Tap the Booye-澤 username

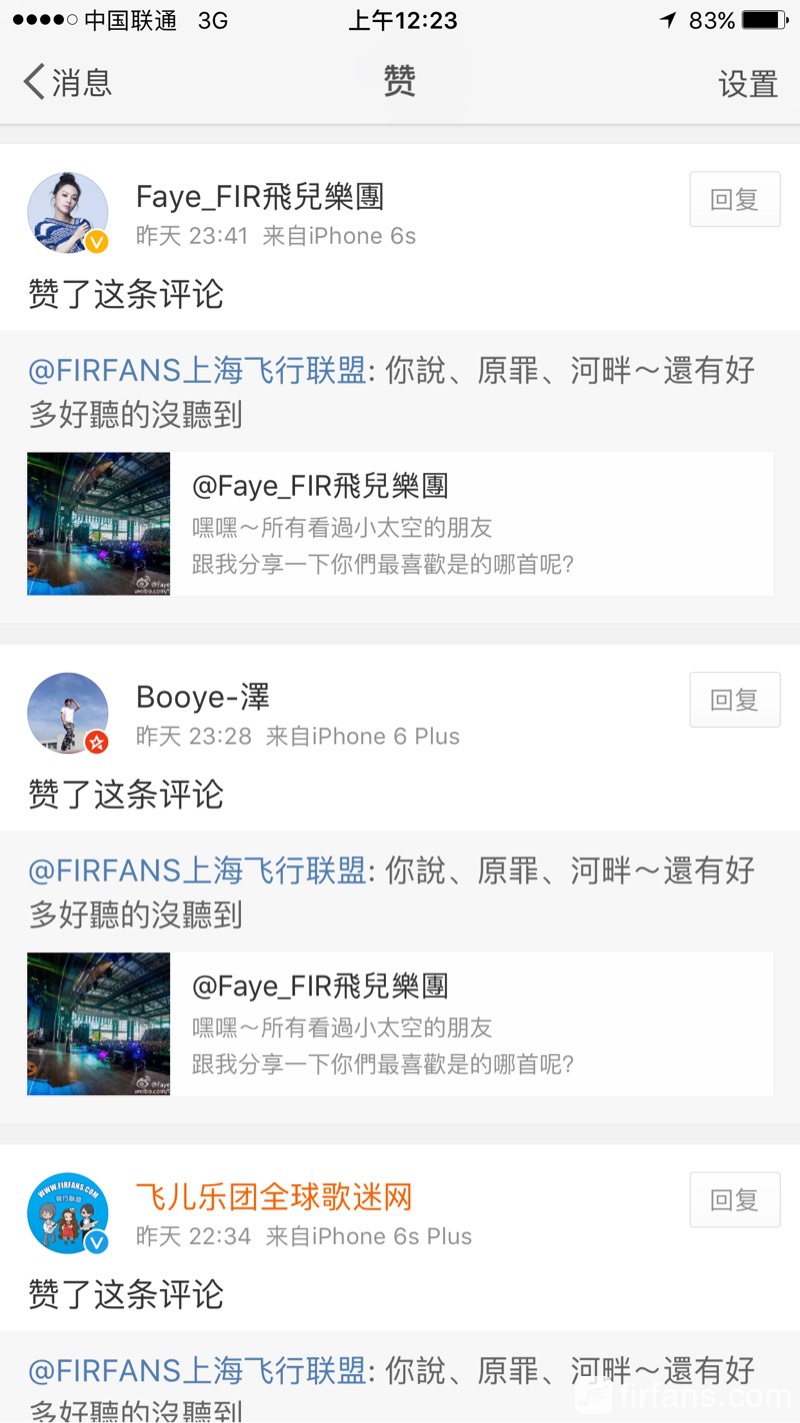[203, 696]
